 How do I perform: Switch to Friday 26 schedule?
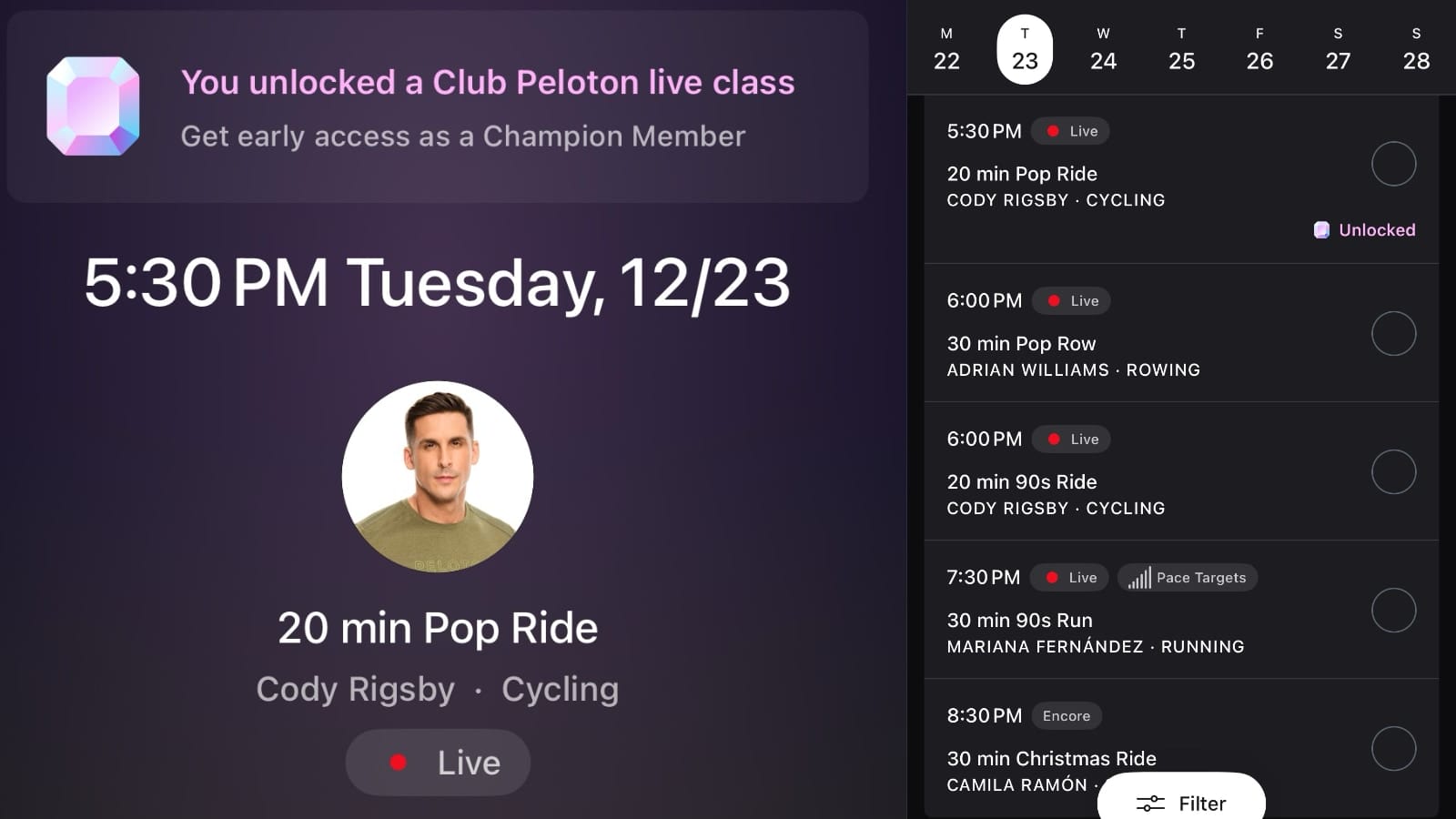pyautogui.click(x=1259, y=49)
